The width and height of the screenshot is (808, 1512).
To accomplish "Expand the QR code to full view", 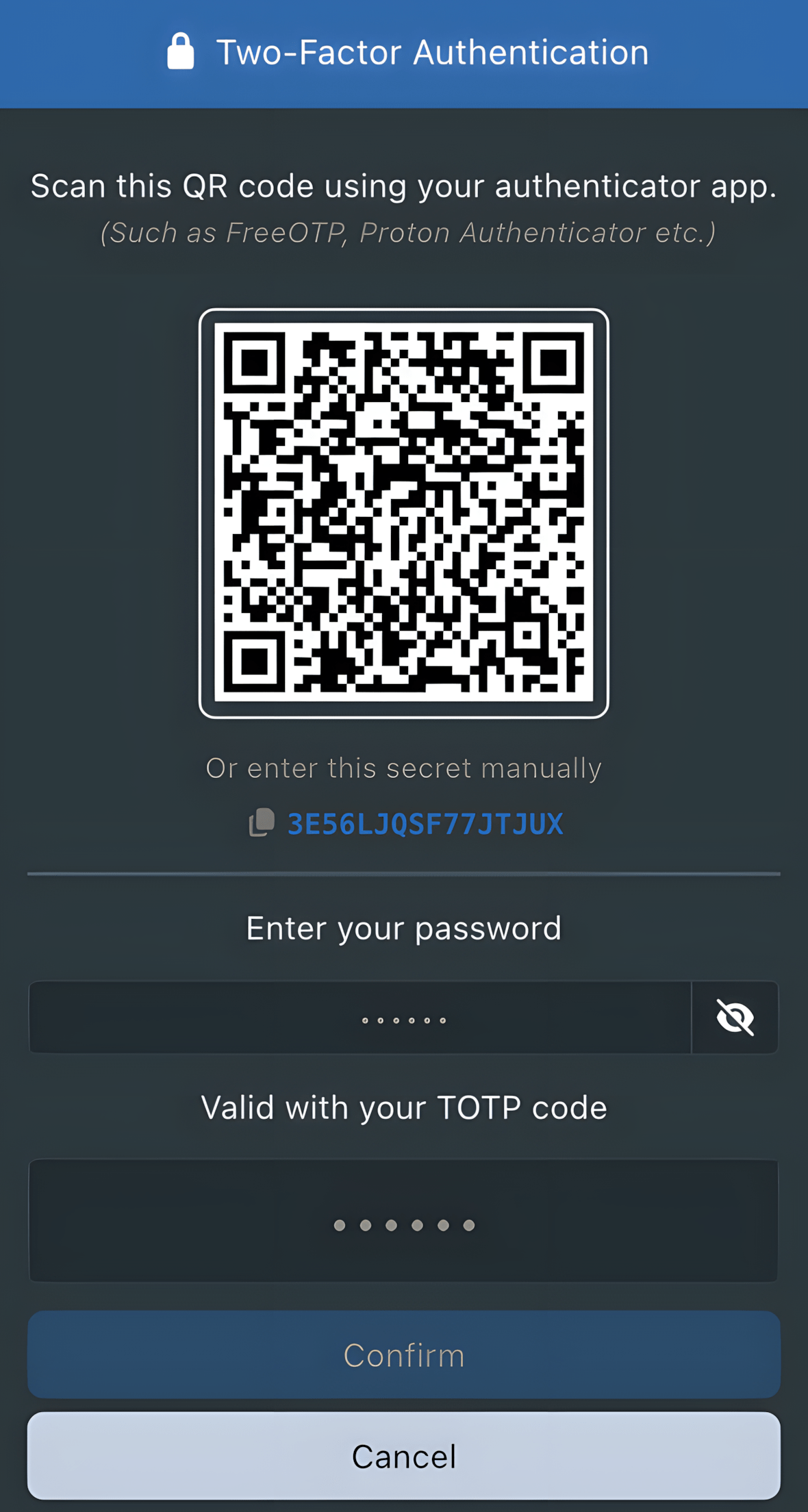I will 404,512.
